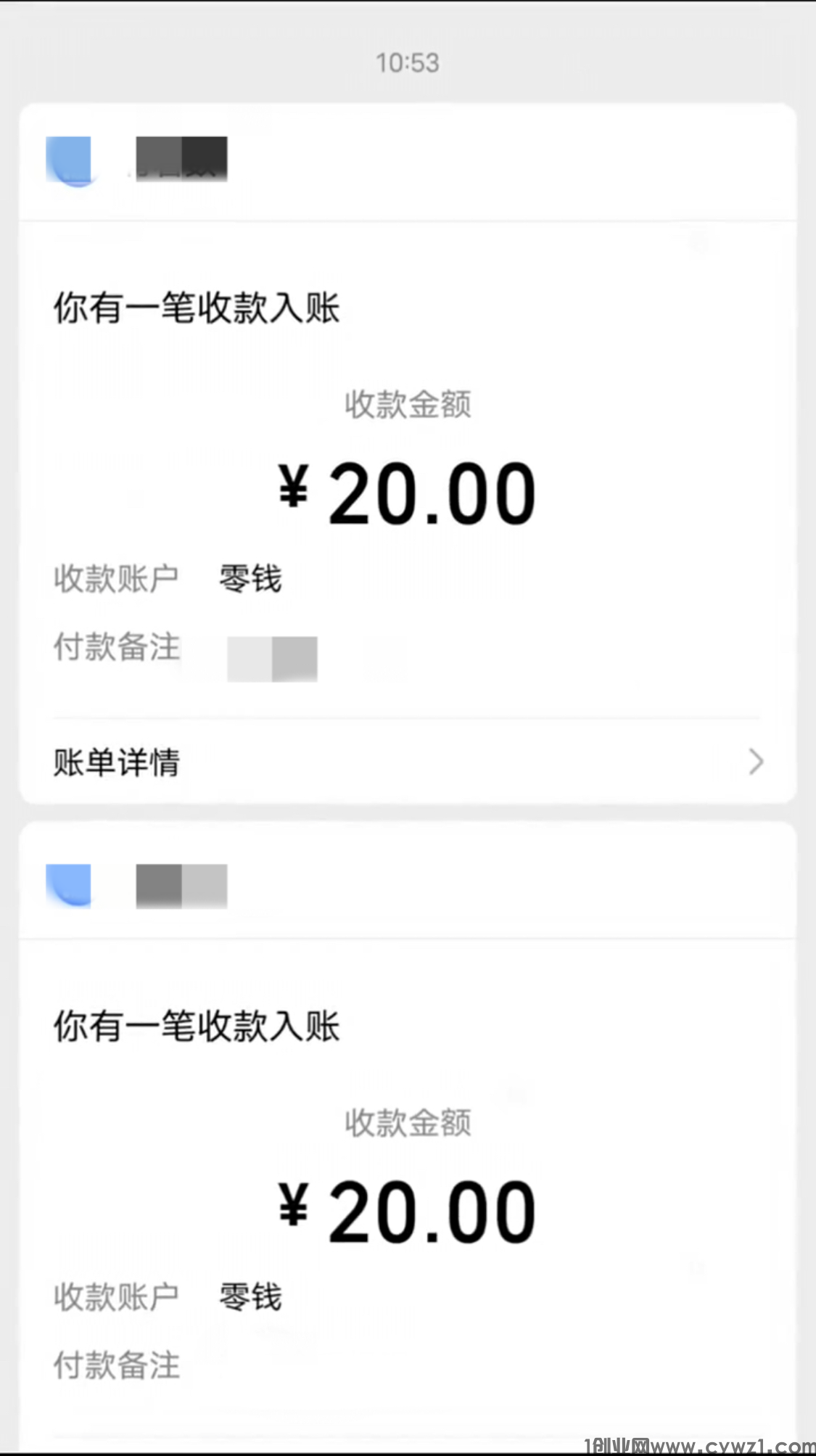Open 账单详情 of the first payment
This screenshot has width=816, height=1456.
[406, 762]
